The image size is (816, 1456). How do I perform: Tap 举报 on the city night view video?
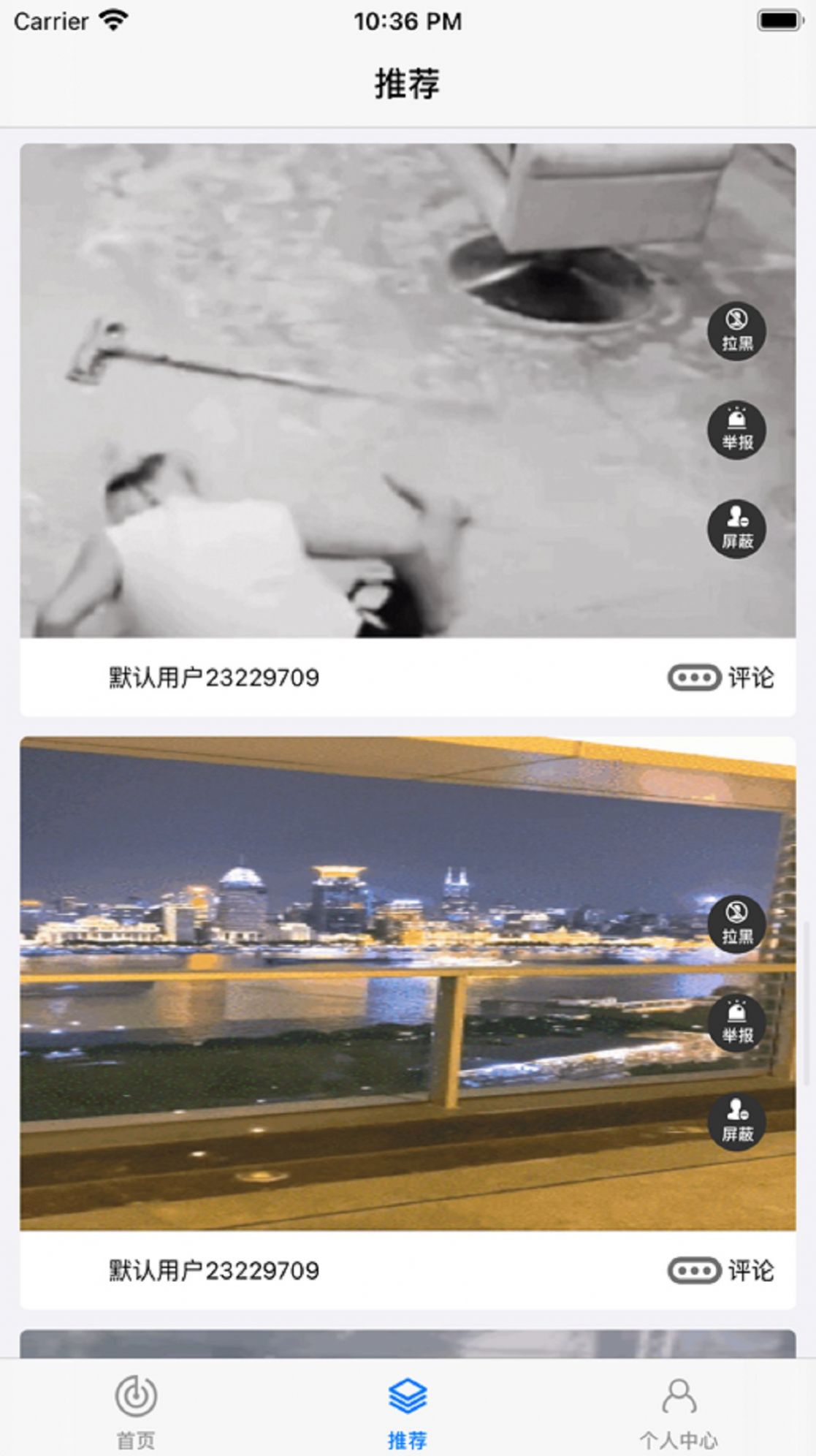pyautogui.click(x=736, y=1023)
